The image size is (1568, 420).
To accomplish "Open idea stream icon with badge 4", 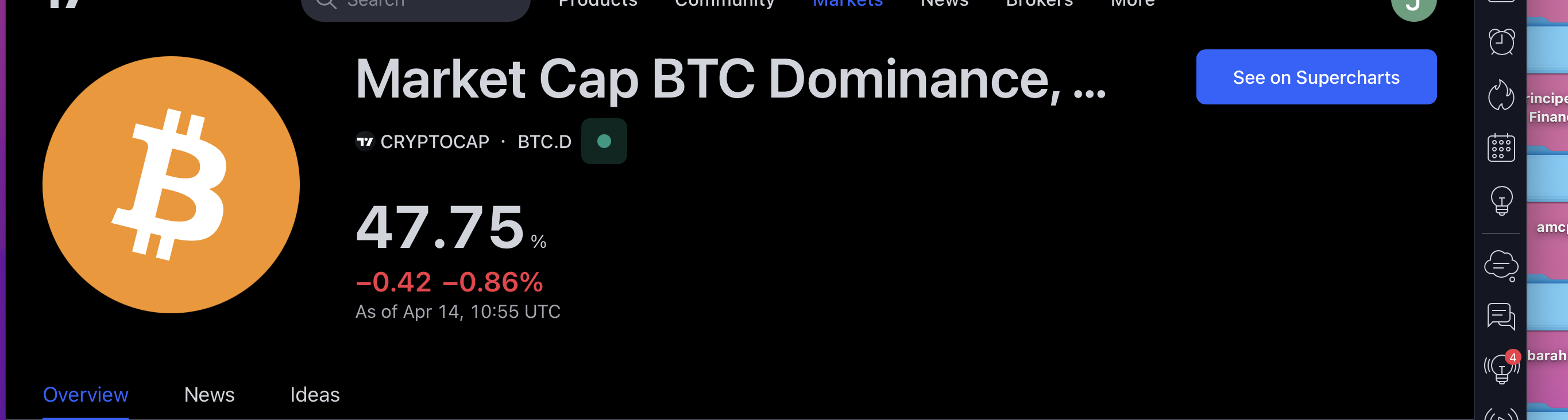I will [1500, 367].
